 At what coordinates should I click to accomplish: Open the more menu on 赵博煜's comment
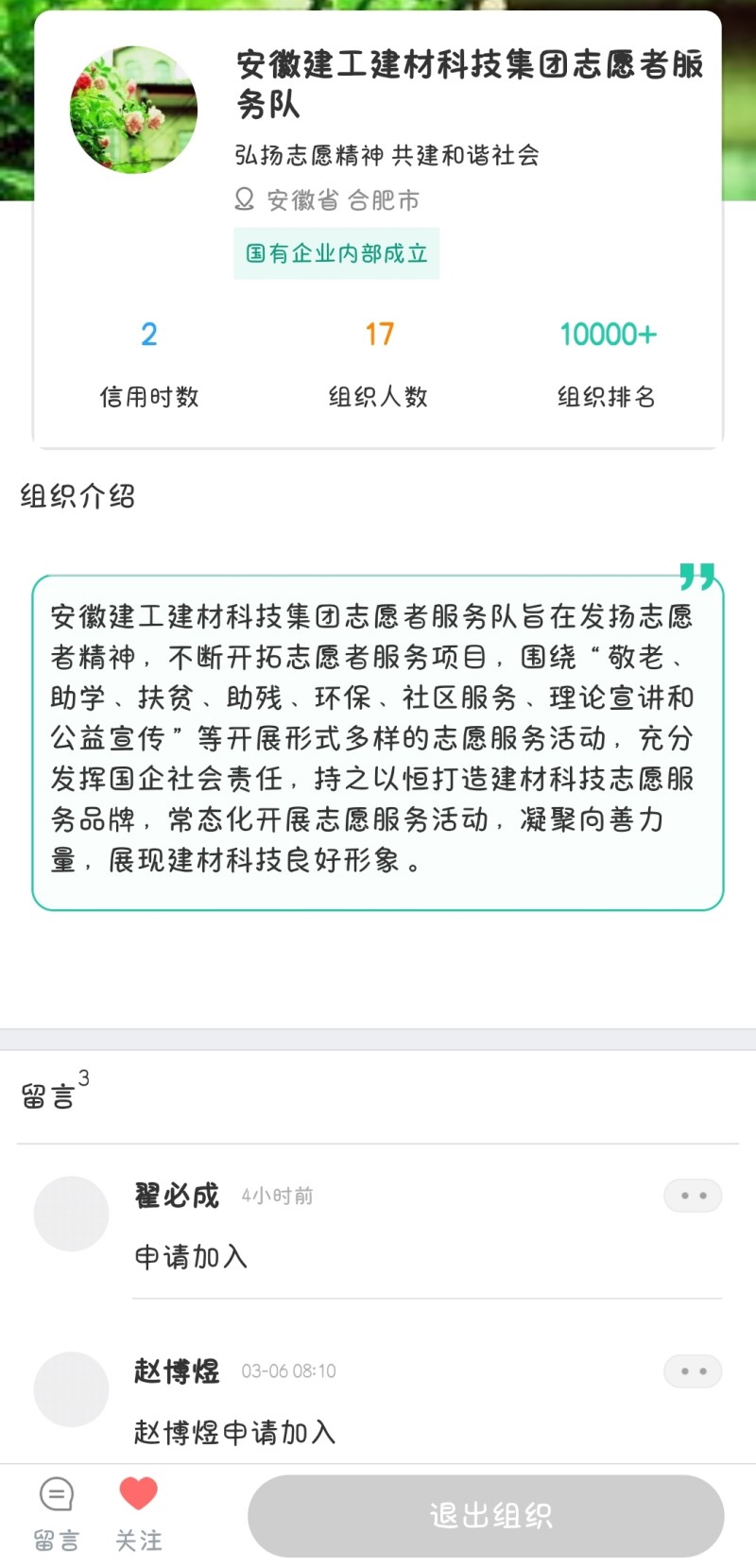click(693, 1370)
